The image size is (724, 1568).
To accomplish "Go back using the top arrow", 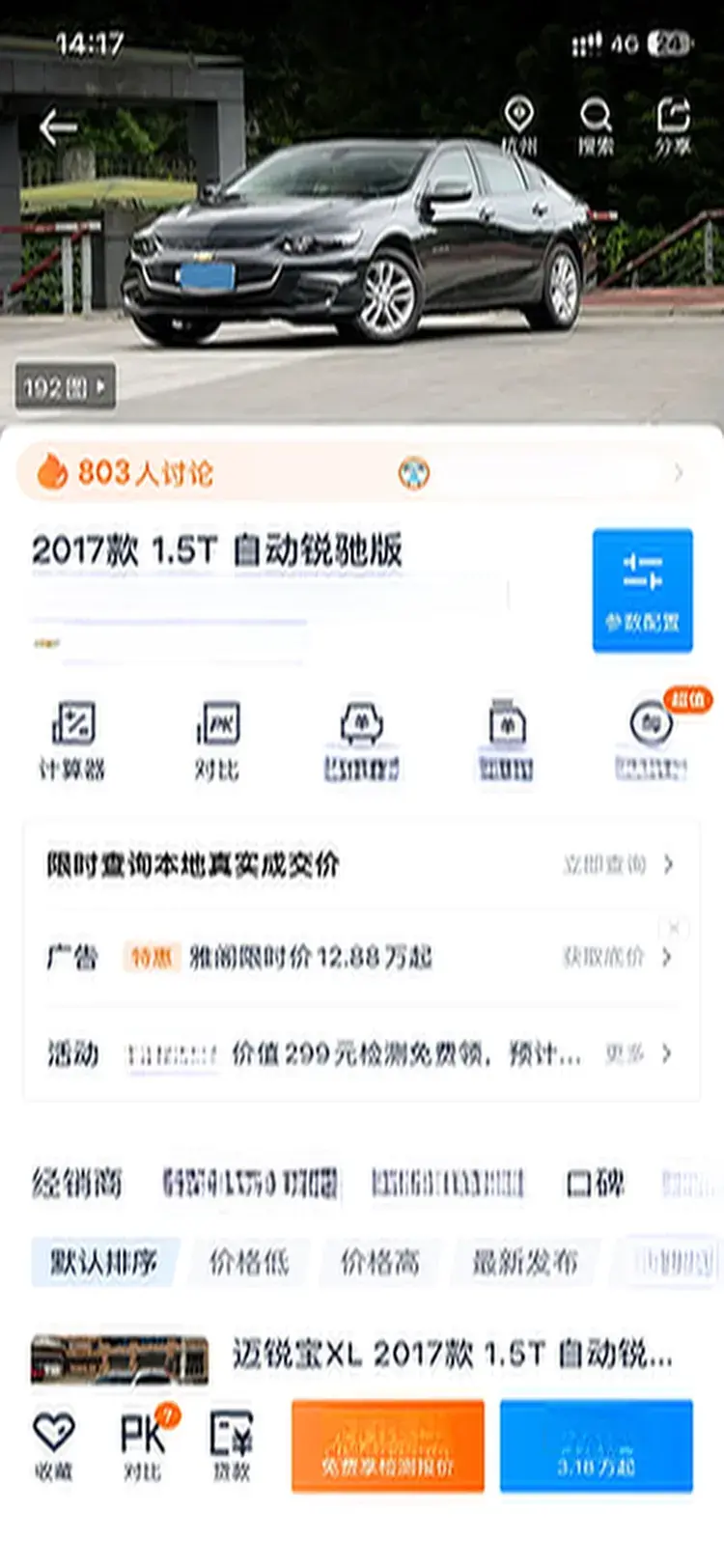I will (58, 126).
